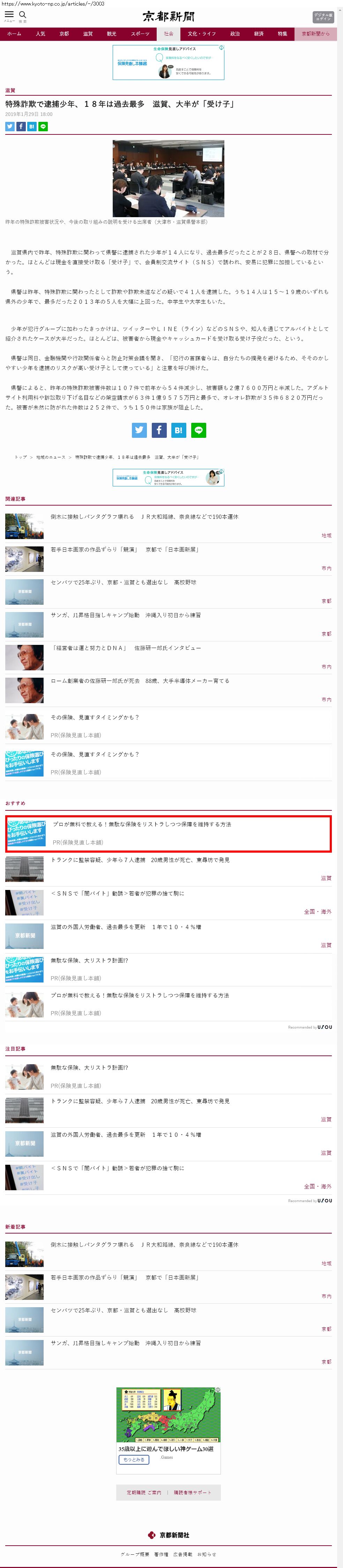Select the スポーツ tab
The image size is (343, 1568).
click(140, 34)
